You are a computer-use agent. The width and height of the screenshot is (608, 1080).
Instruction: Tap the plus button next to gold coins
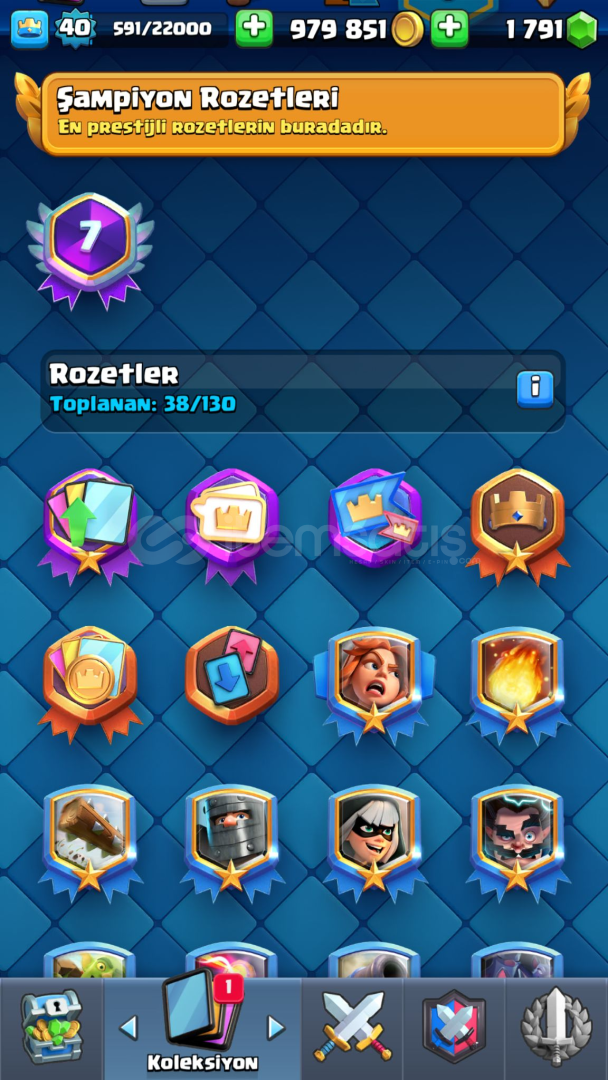[x=450, y=29]
